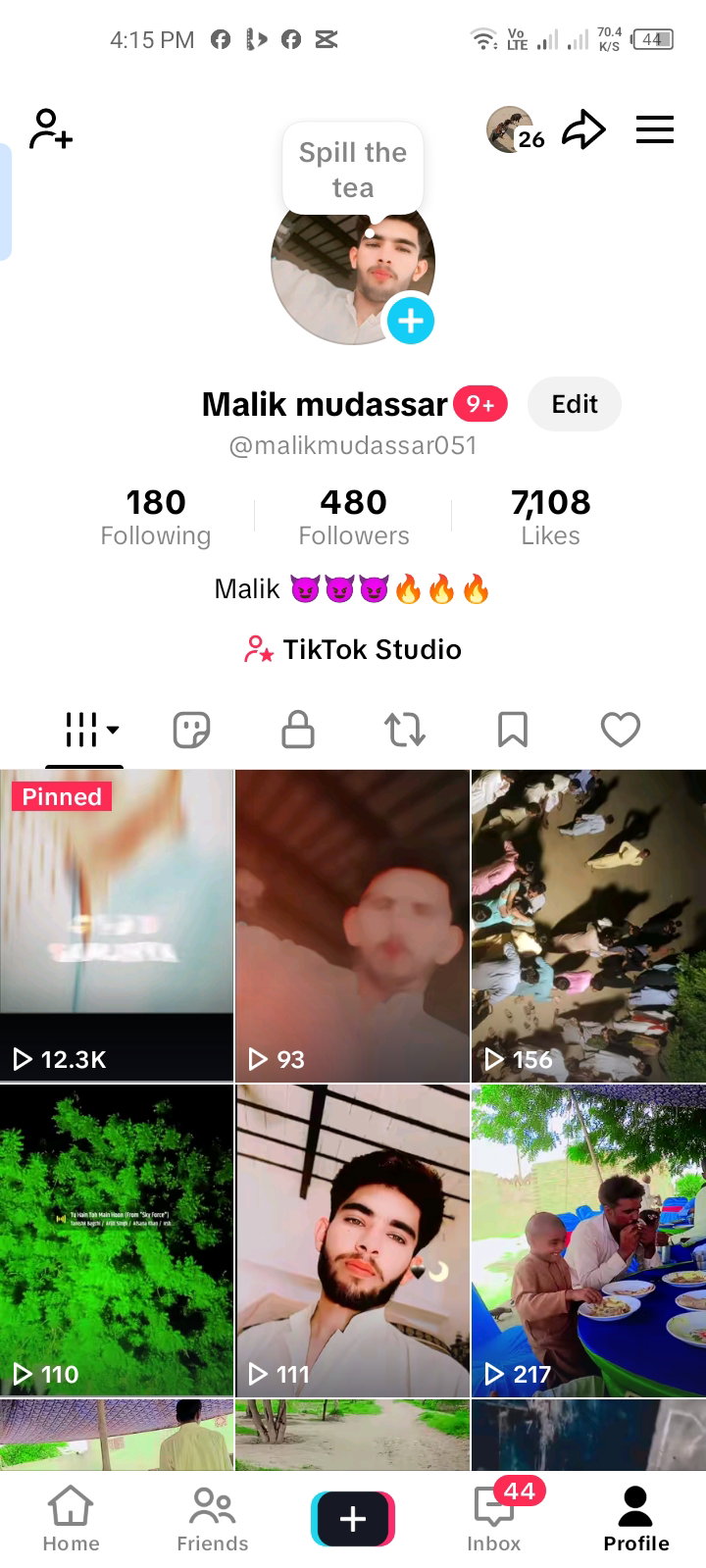Viewport: 706px width, 1568px height.
Task: Switch to the liked videos heart tab
Action: tap(620, 730)
